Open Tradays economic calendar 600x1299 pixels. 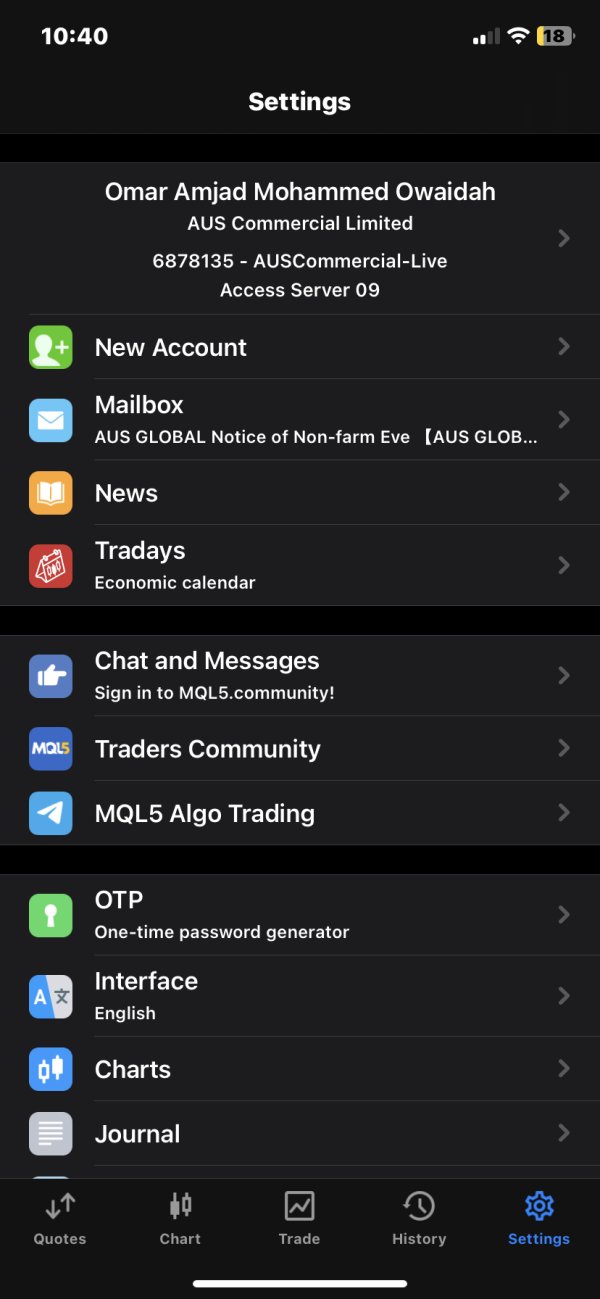click(x=300, y=565)
